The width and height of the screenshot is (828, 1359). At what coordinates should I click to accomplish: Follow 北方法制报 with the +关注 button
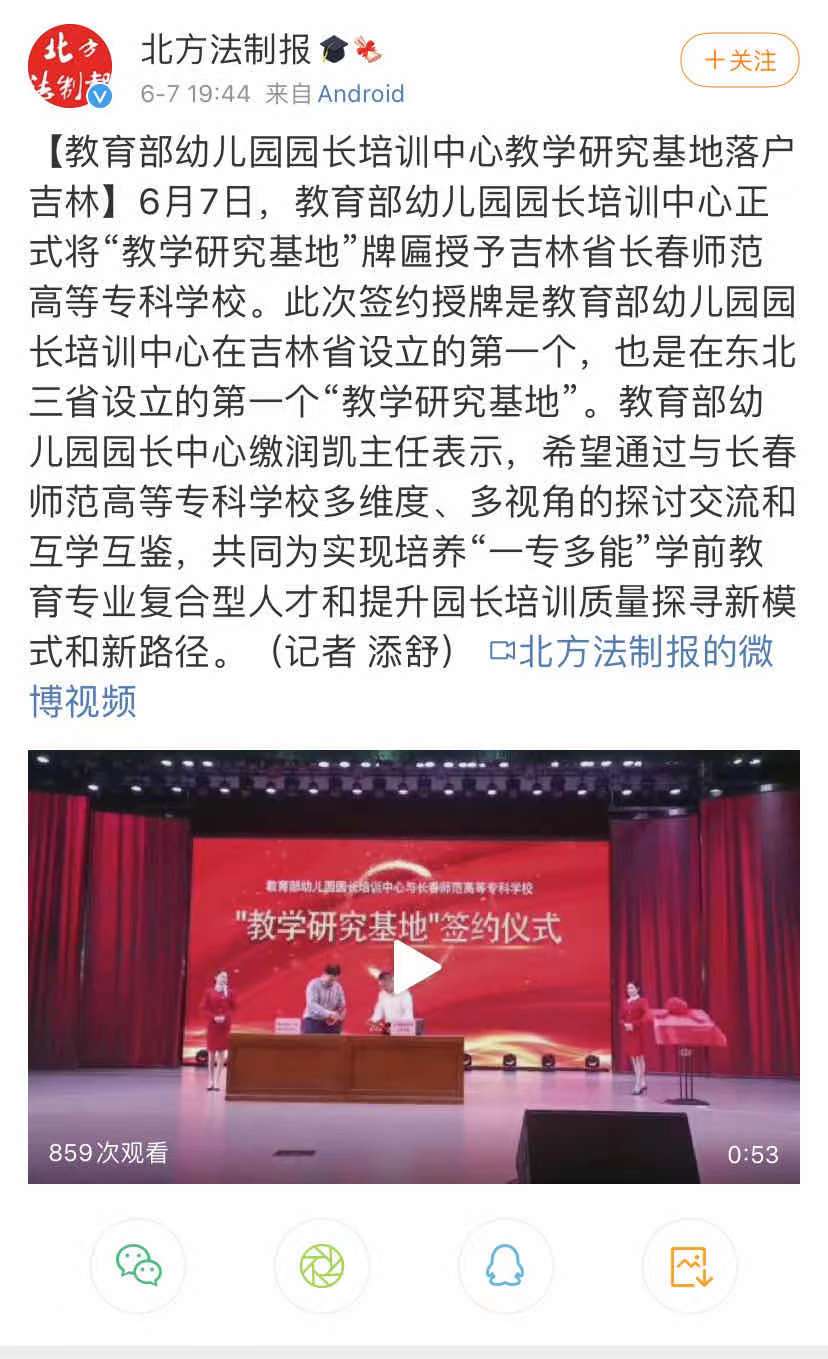tap(739, 60)
